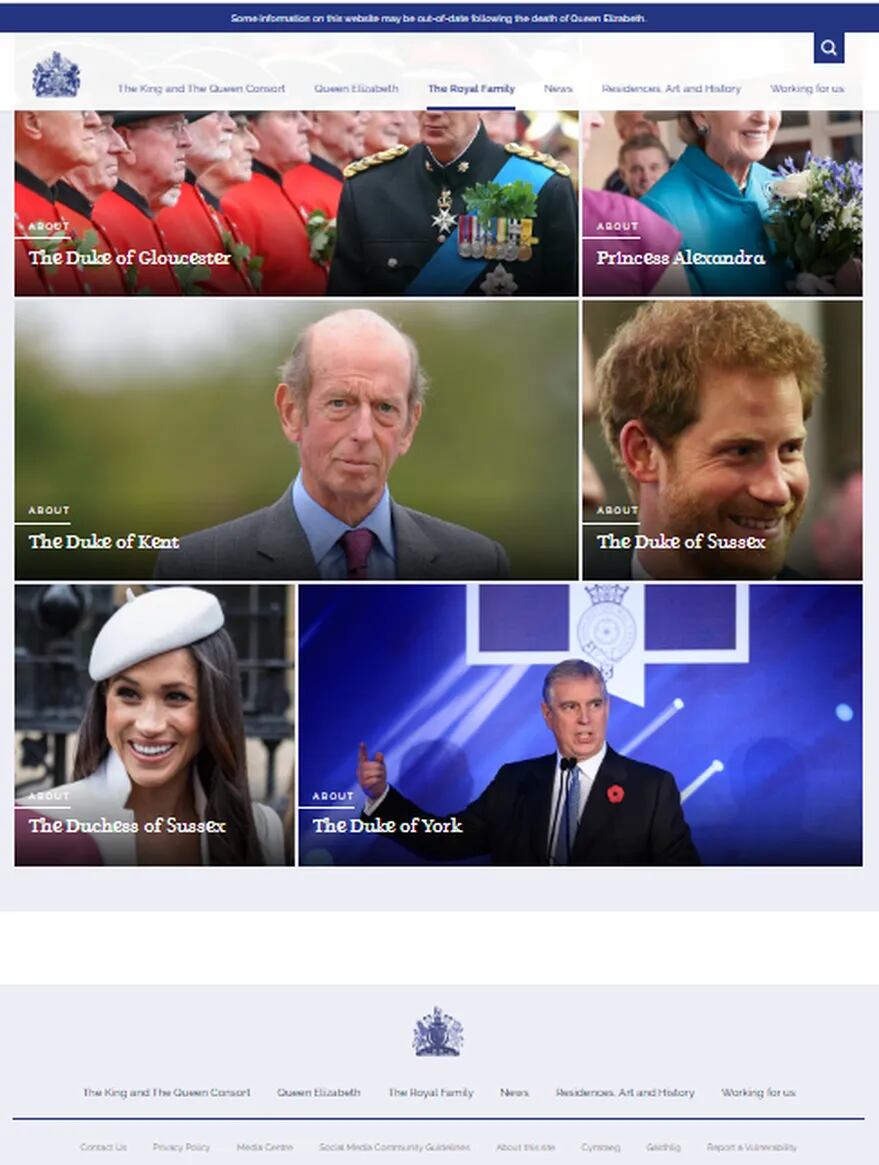Open Residences, Art and History in the top navigation

coord(671,89)
